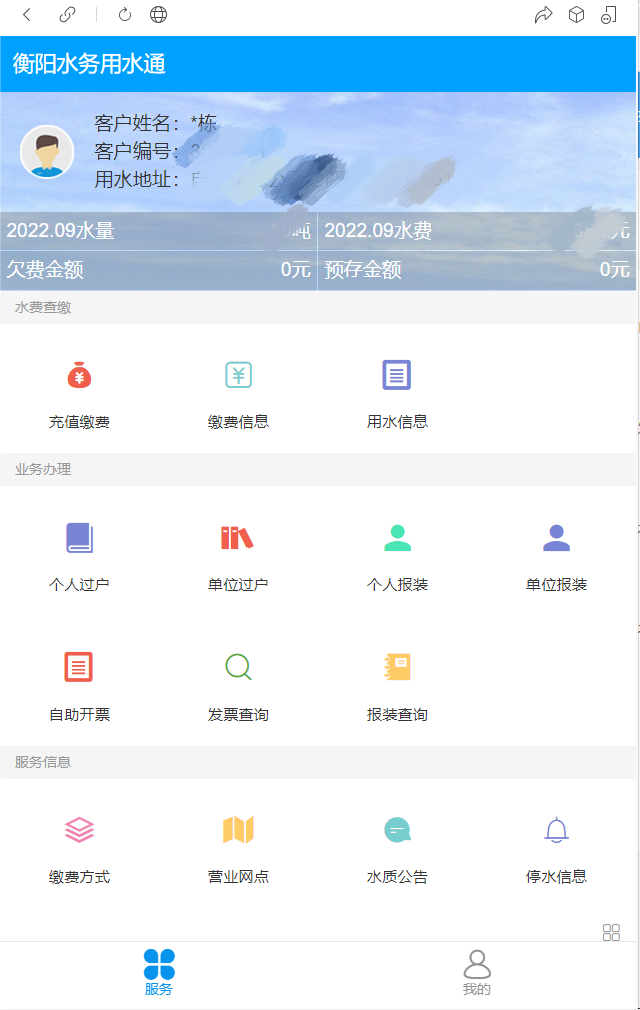This screenshot has height=1010, width=640.
Task: Switch to the 我的 tab
Action: [477, 973]
